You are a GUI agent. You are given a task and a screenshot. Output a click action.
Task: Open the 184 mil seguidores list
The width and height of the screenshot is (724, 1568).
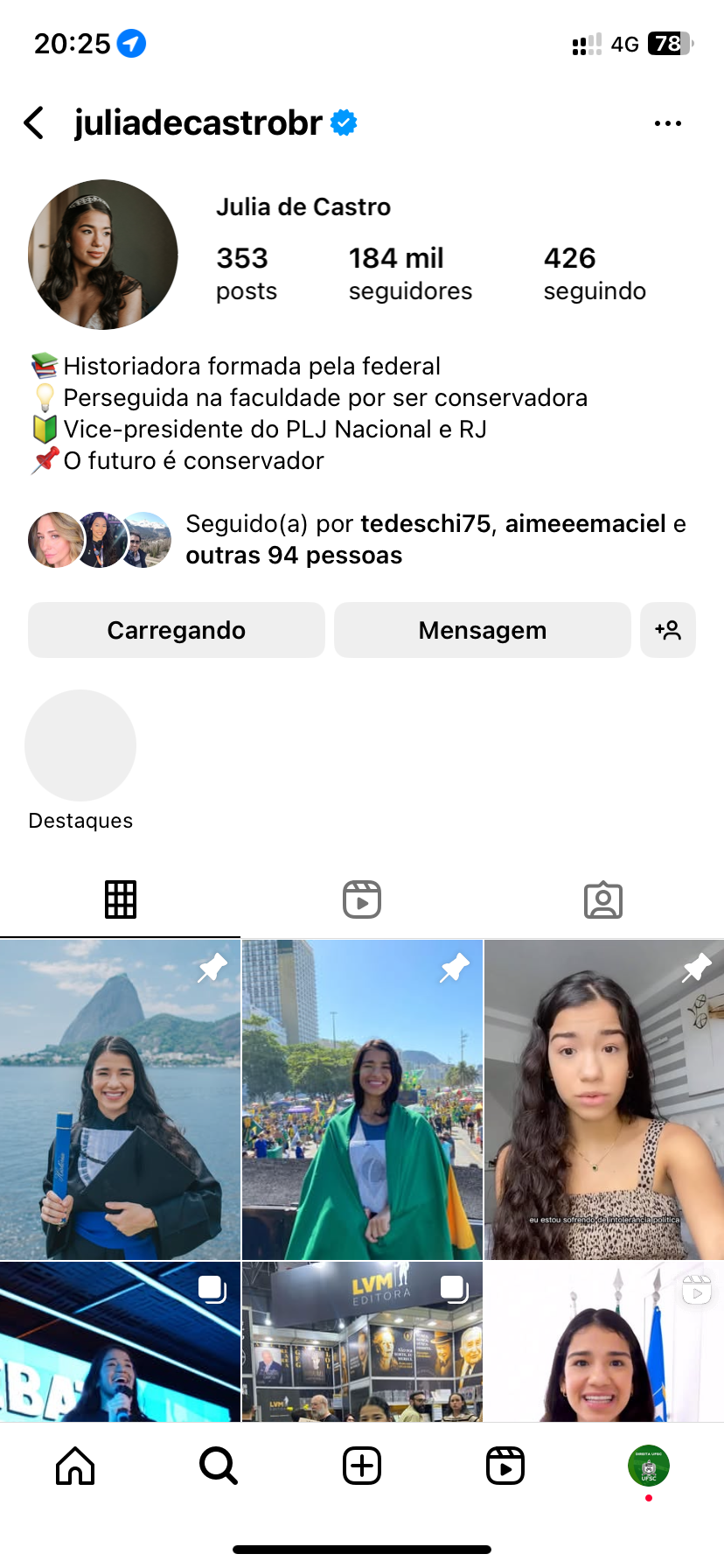click(409, 273)
